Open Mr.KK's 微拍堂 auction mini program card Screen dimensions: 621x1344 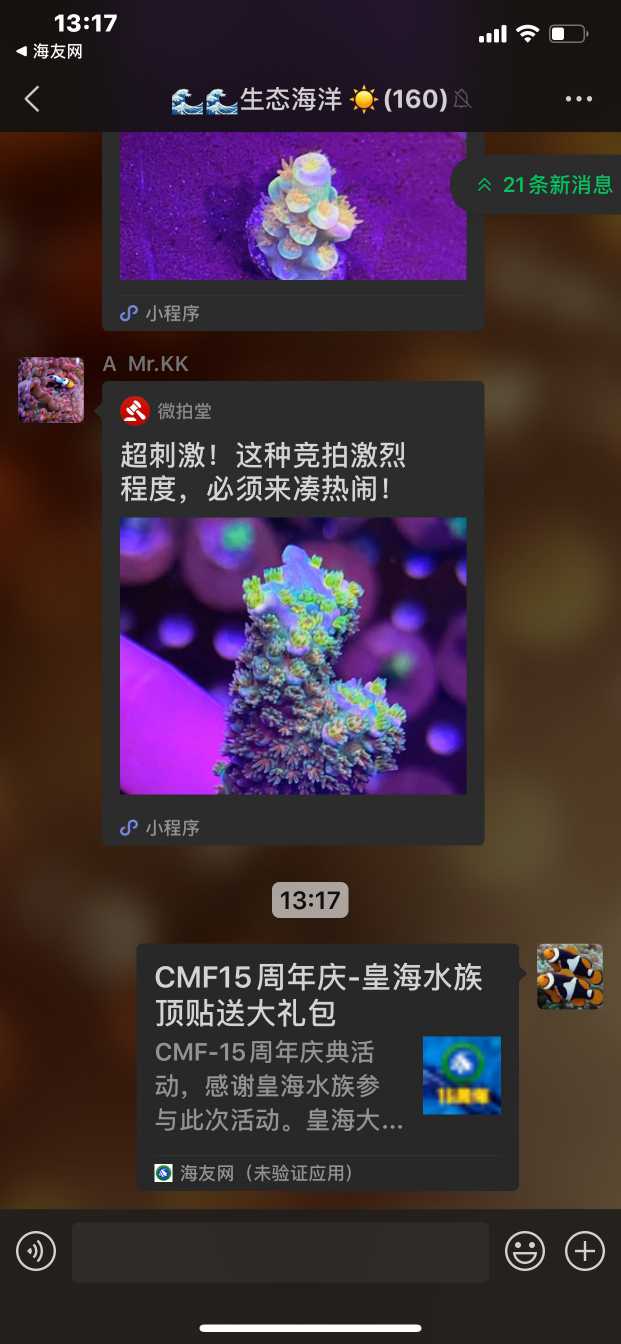(x=293, y=612)
